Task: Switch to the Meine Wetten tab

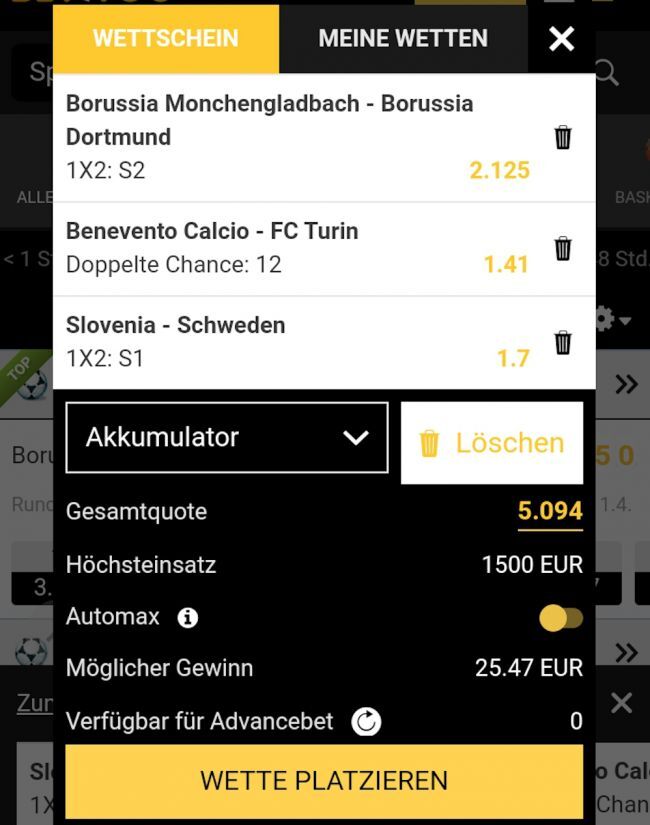Action: [x=403, y=39]
